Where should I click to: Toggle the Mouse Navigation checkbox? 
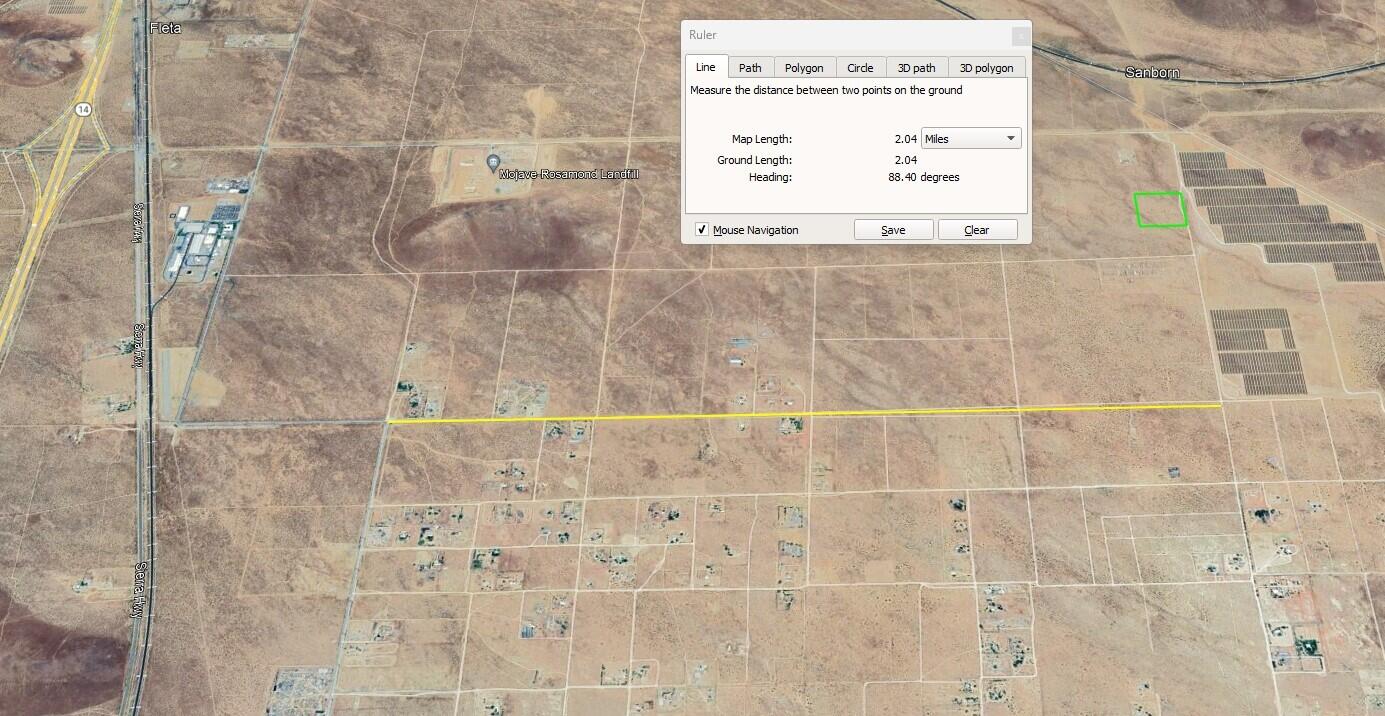click(703, 230)
